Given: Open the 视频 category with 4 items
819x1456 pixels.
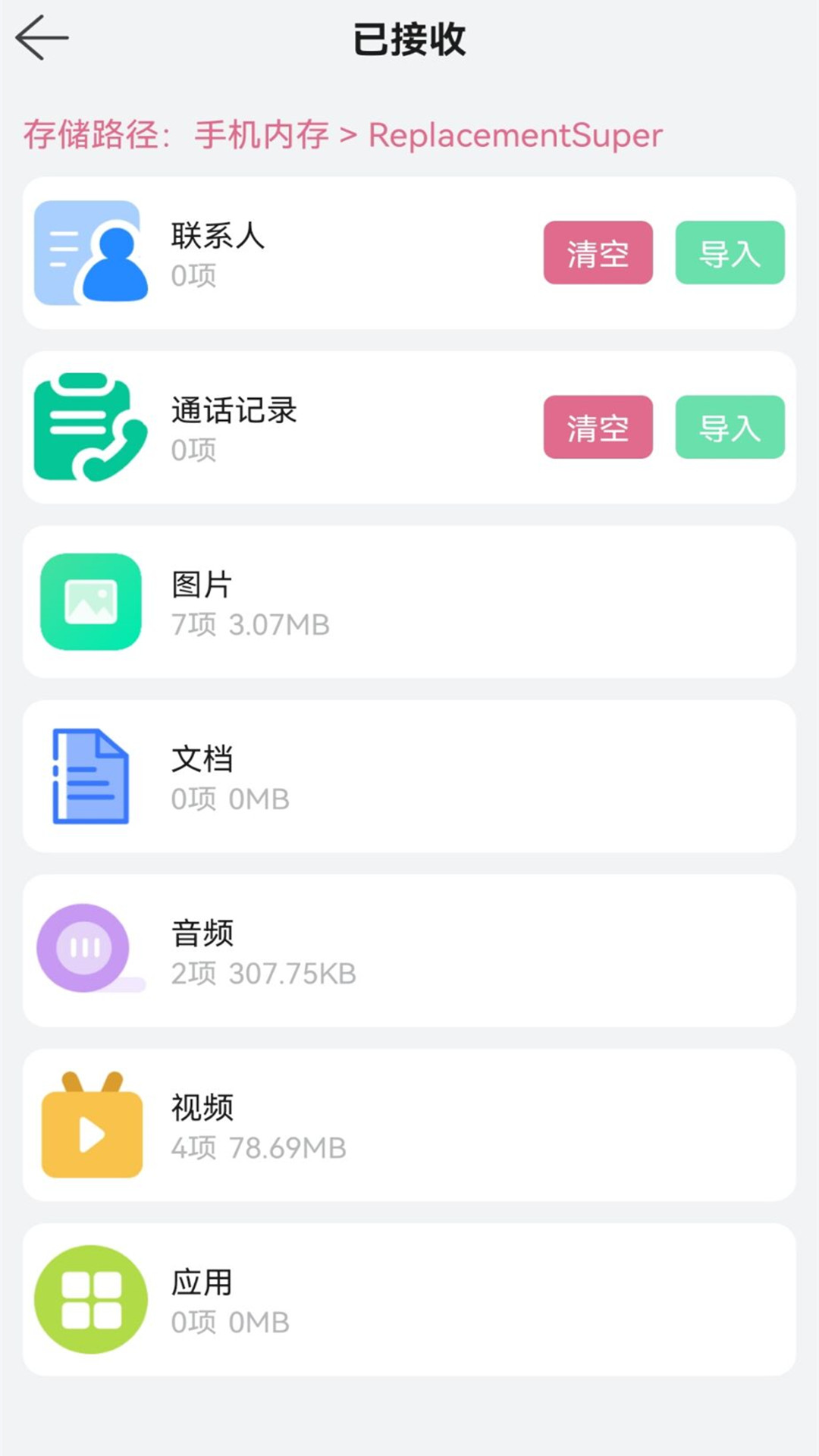Looking at the screenshot, I should click(x=409, y=1125).
